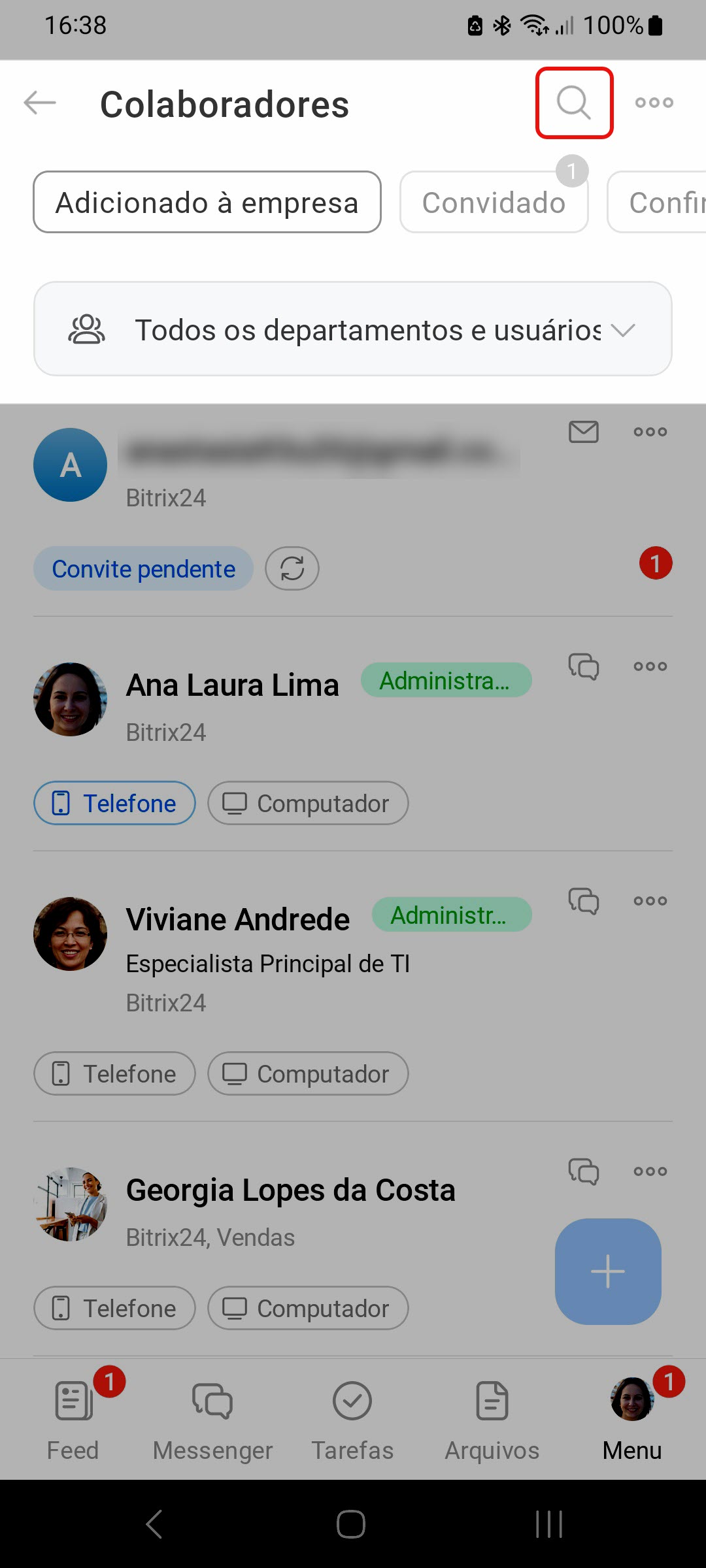Start a chat with Ana Laura Lima
This screenshot has height=1568, width=706.
583,666
